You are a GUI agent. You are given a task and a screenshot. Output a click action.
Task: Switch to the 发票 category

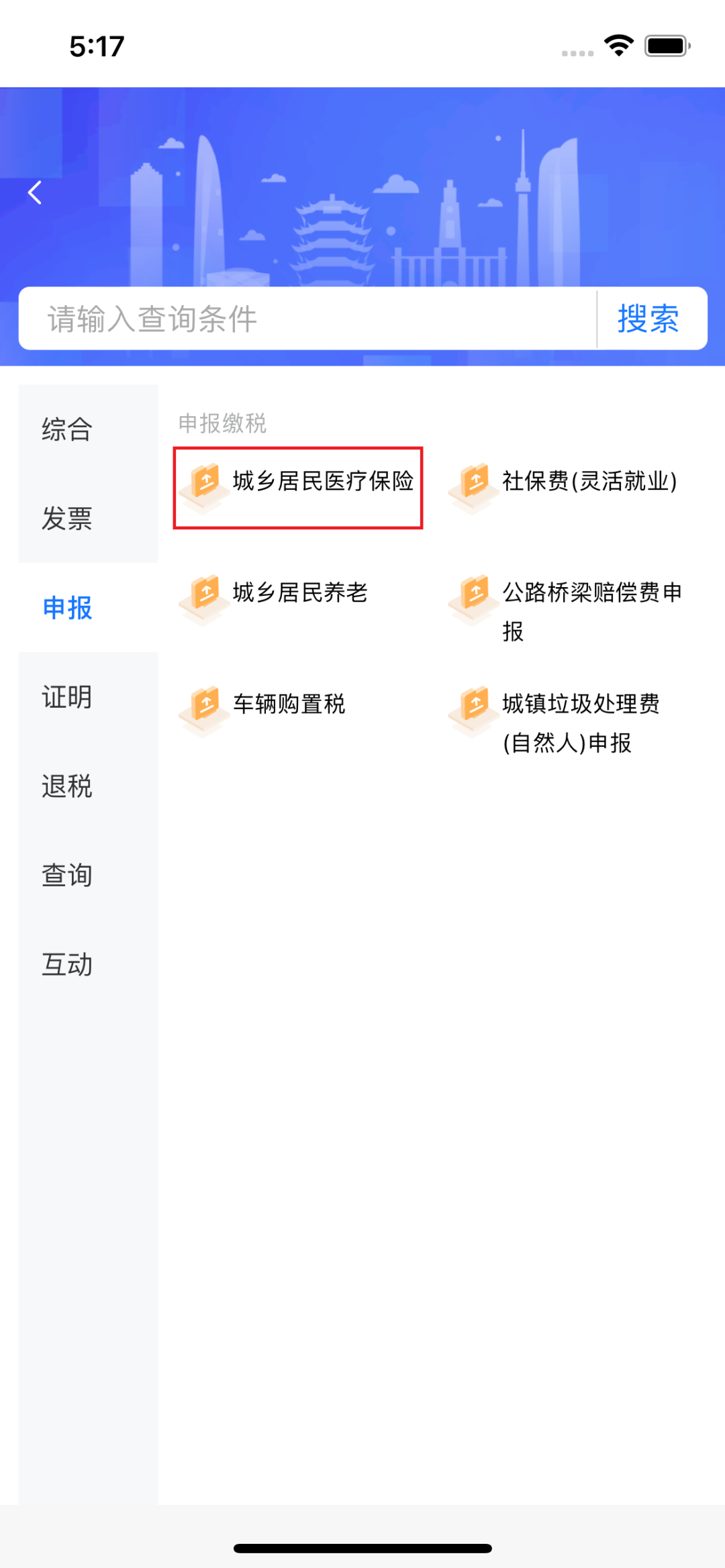[x=67, y=519]
